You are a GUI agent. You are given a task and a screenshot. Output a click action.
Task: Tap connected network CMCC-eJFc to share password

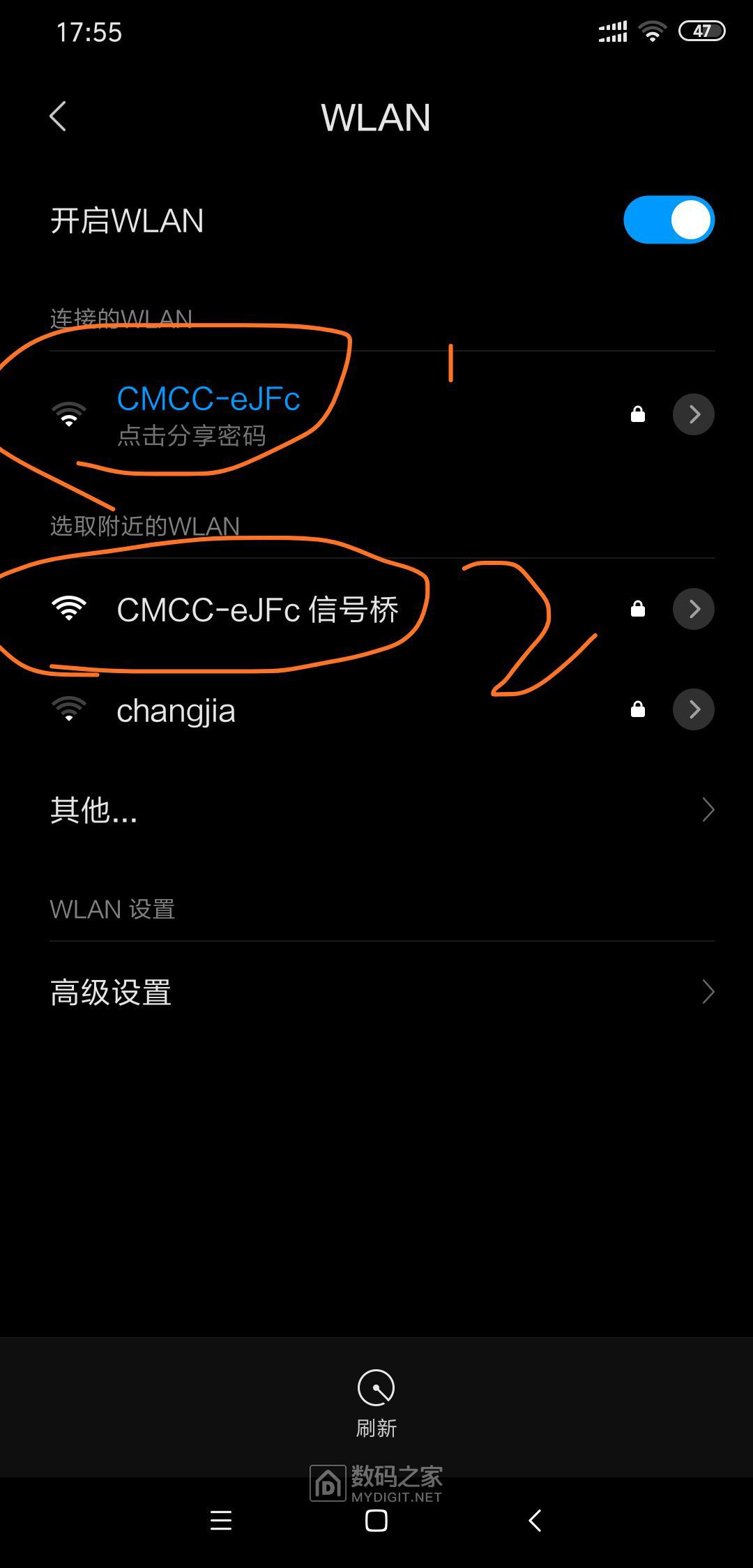point(208,414)
